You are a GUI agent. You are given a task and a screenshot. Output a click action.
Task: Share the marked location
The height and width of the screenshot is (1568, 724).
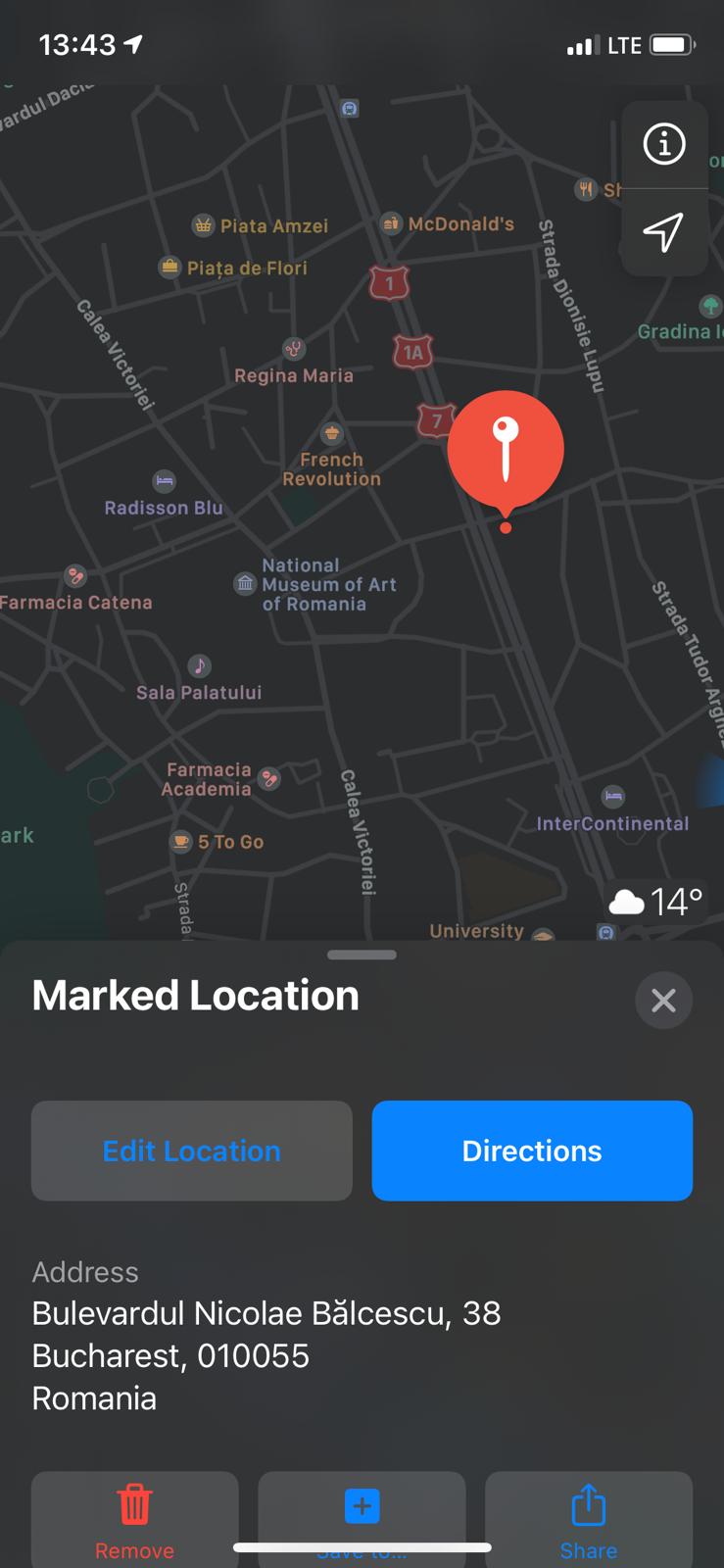pos(588,1517)
